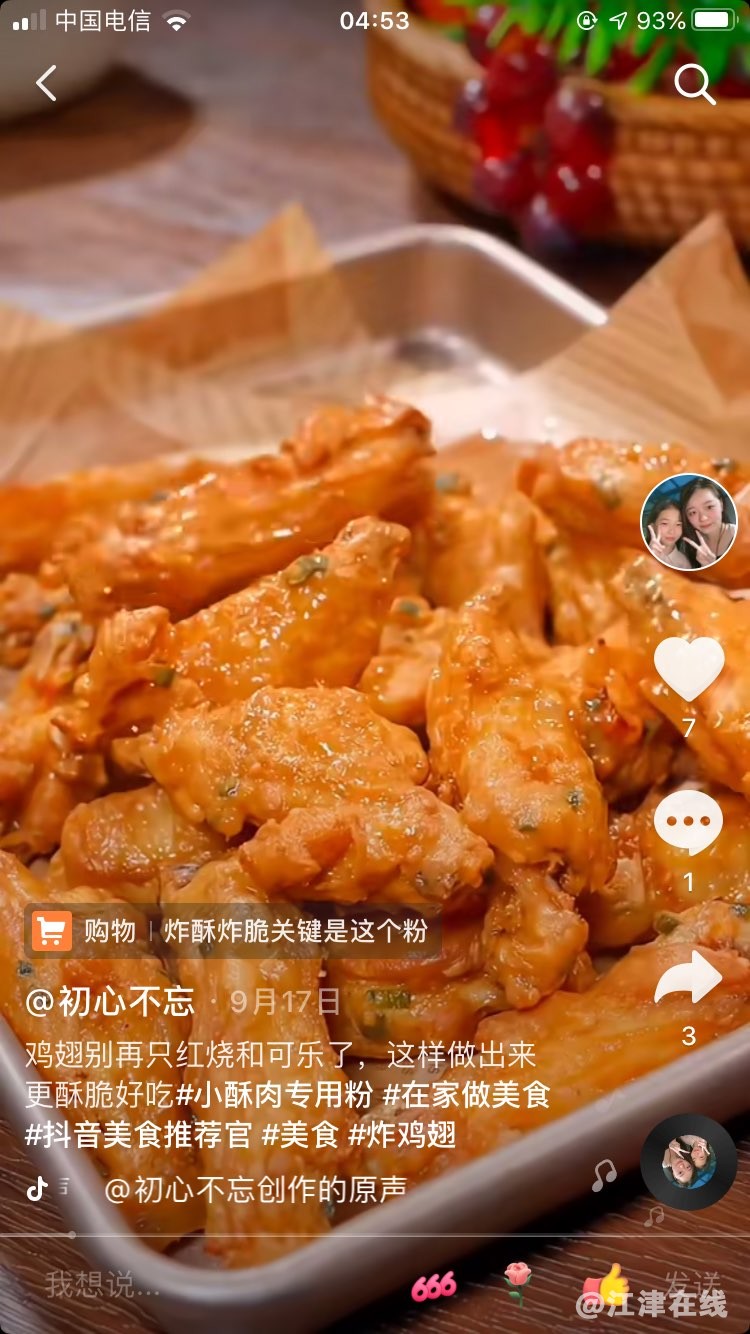Open the creator's profile avatar

[688, 522]
